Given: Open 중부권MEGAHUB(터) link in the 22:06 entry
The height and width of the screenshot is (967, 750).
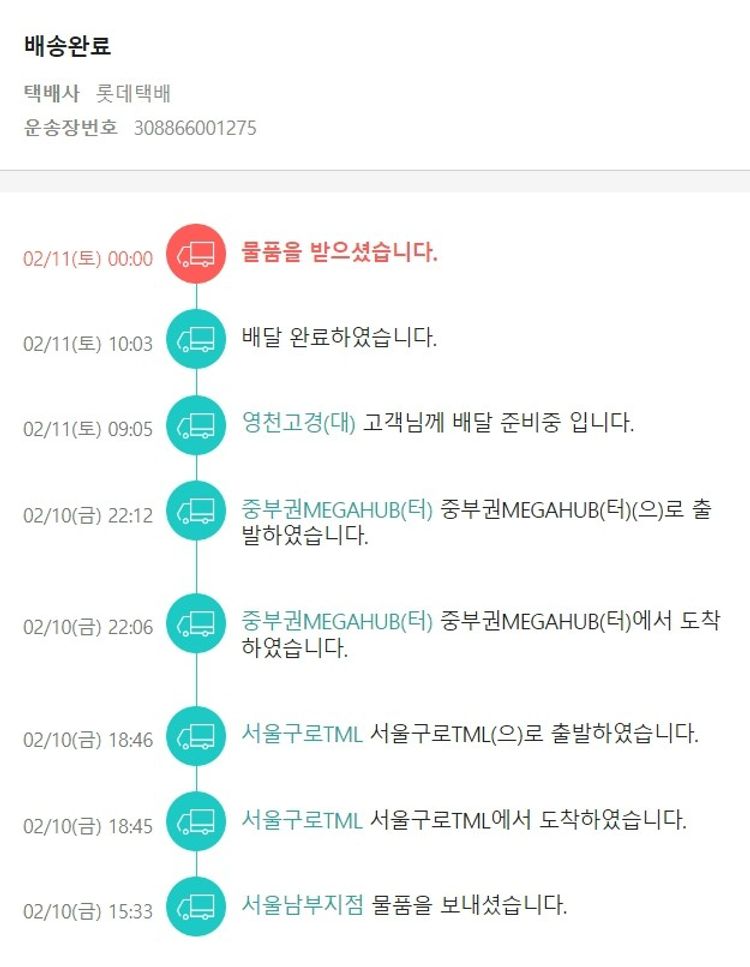Looking at the screenshot, I should click(337, 621).
